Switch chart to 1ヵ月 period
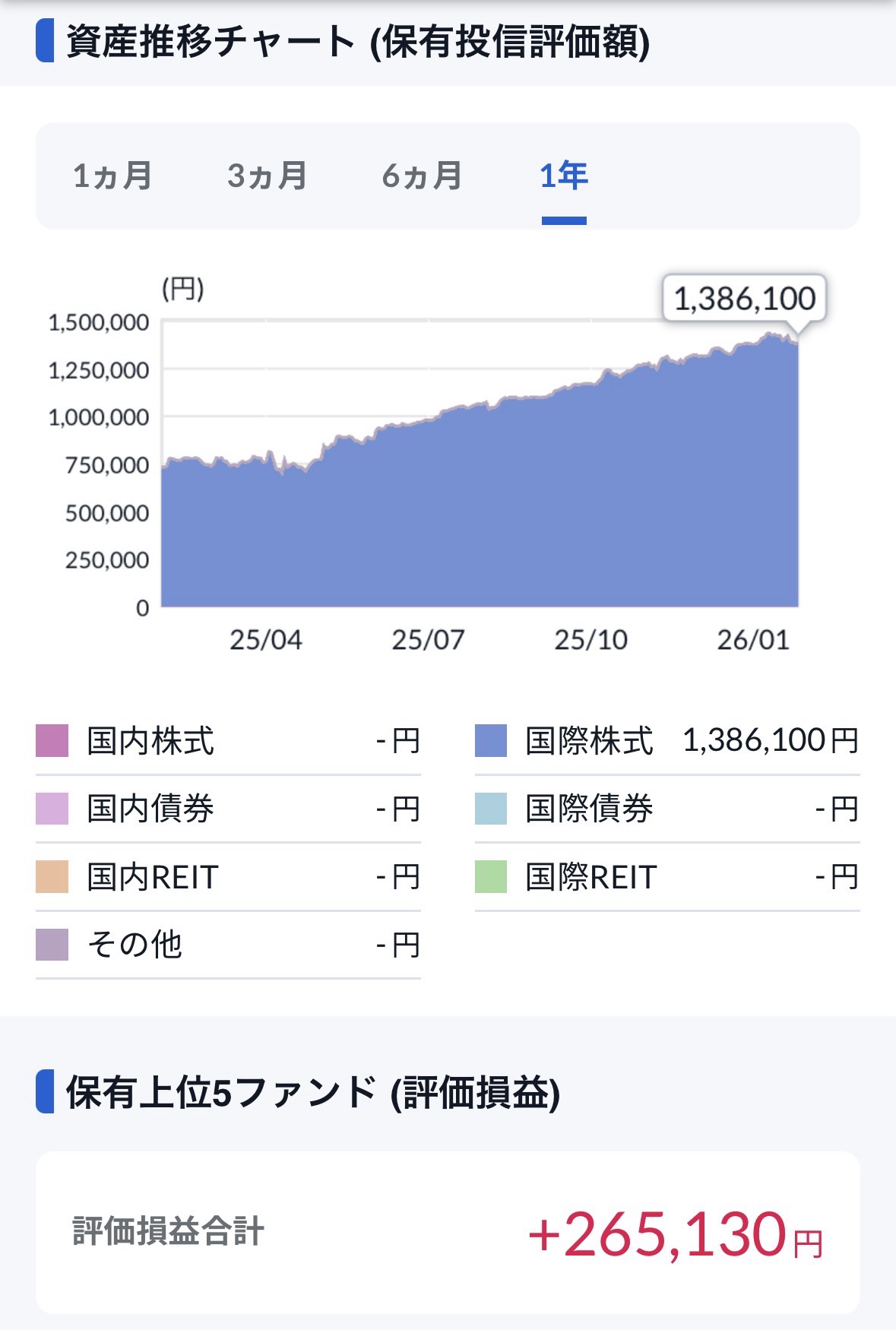Viewport: 896px width, 1330px height. click(112, 176)
